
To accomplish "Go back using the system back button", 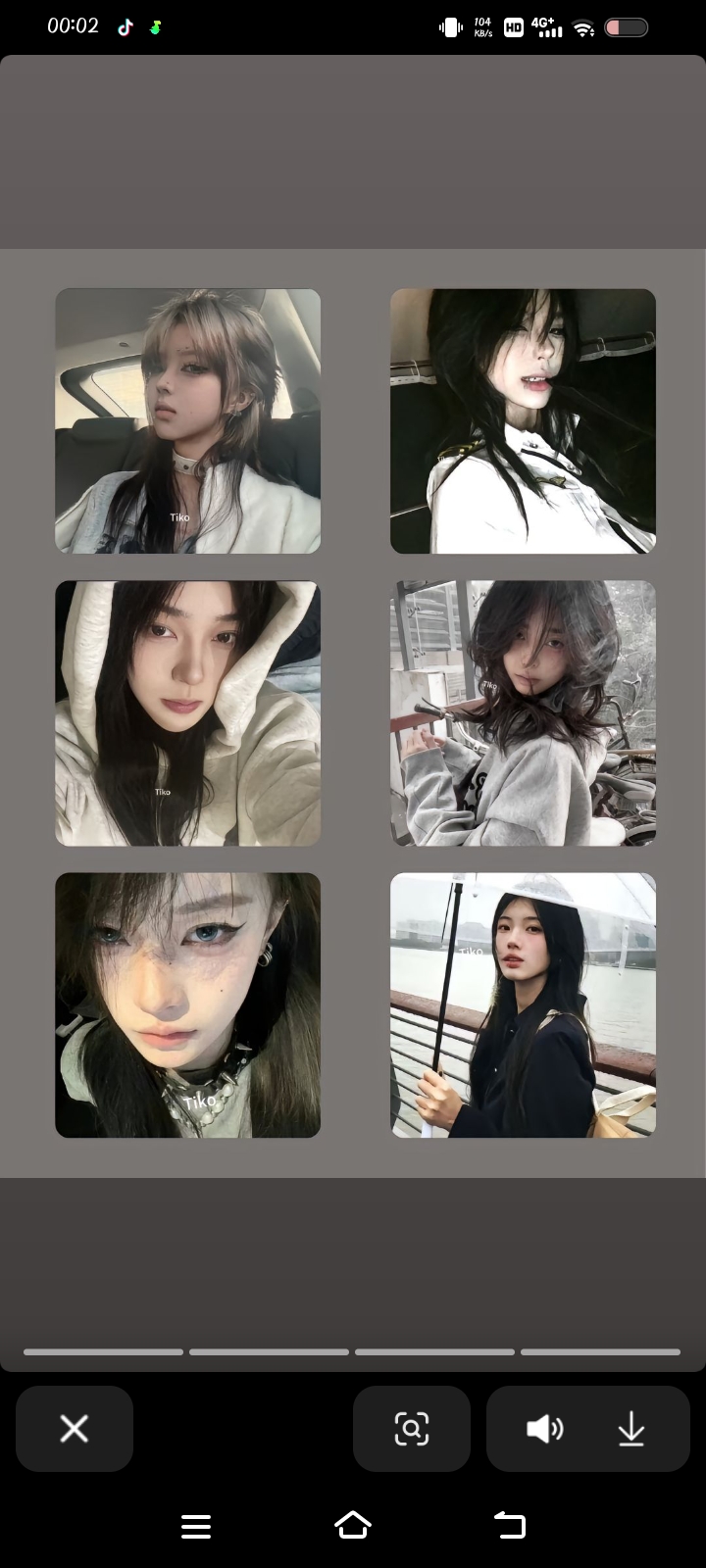I will 510,1525.
